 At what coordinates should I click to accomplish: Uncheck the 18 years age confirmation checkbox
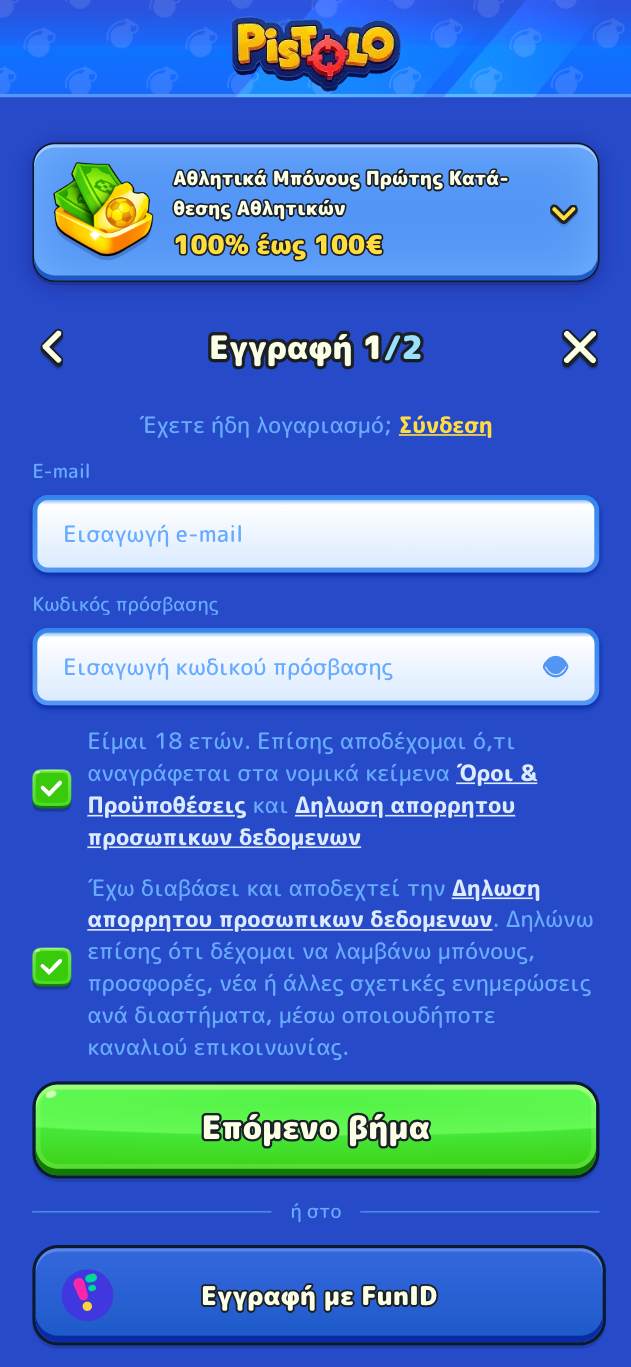pos(52,789)
